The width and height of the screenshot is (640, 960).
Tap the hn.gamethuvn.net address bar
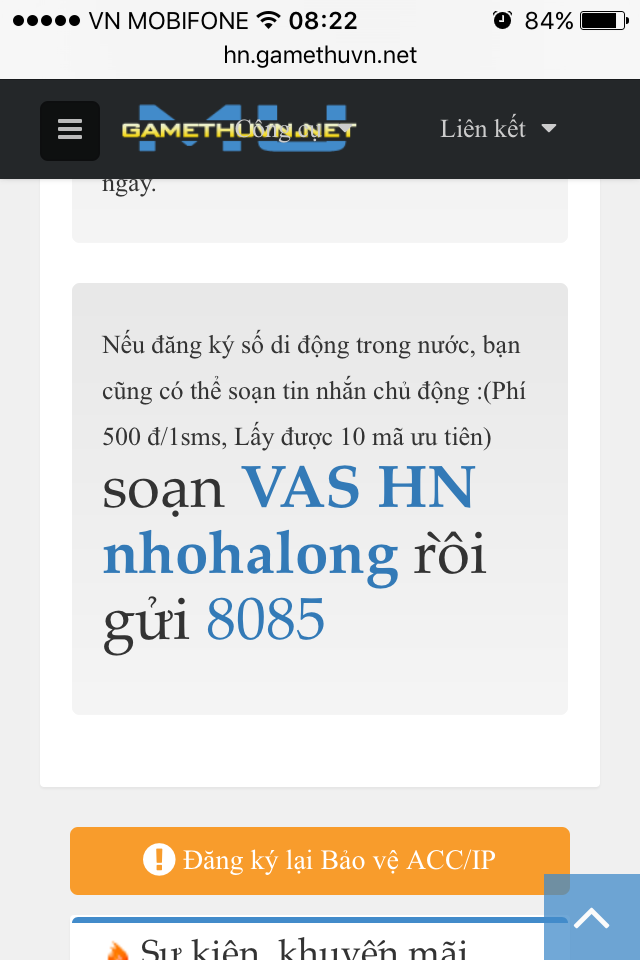point(320,56)
